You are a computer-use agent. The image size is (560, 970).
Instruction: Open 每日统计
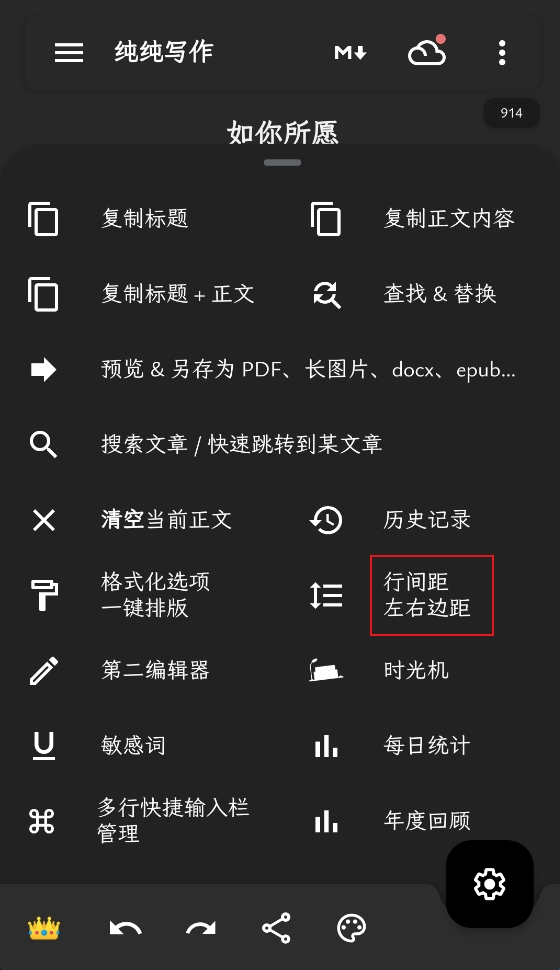tap(427, 745)
